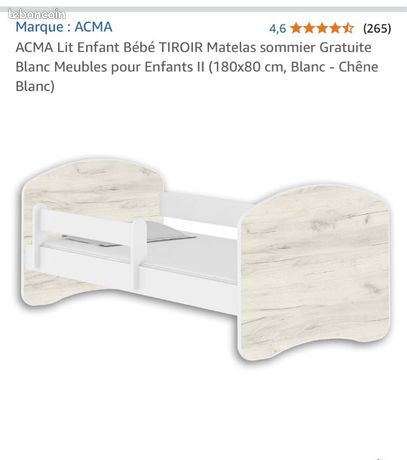Open the Marque : ACMA brand link
This screenshot has width=407, height=460.
coord(64,27)
